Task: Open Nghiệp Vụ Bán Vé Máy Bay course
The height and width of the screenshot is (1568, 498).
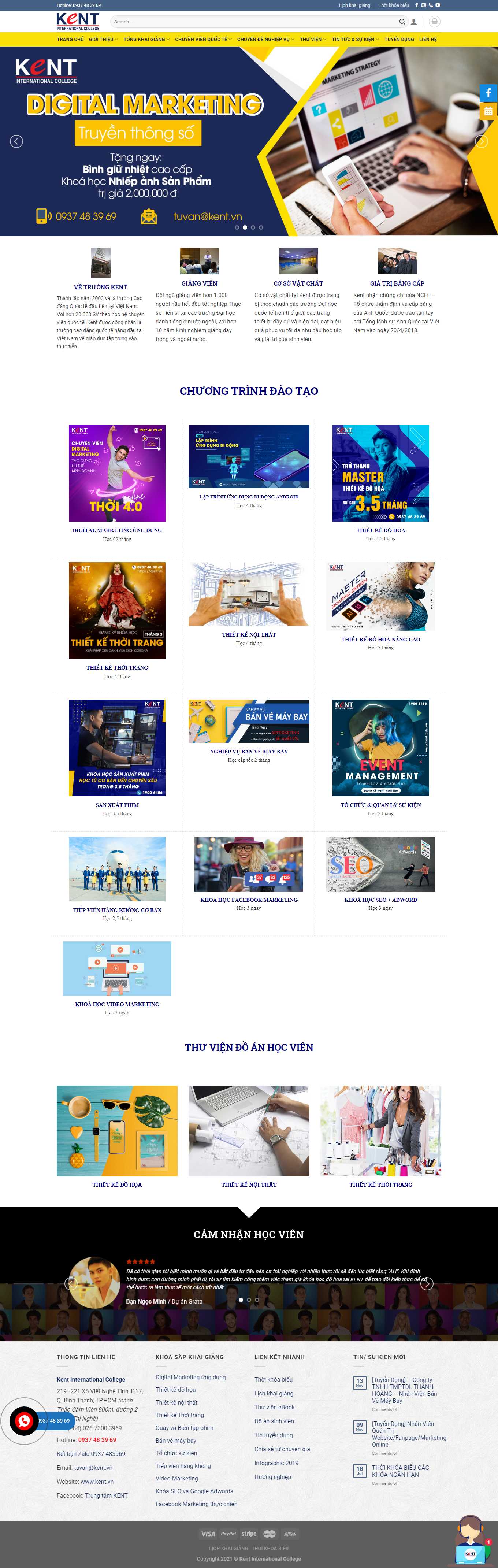Action: (x=248, y=751)
